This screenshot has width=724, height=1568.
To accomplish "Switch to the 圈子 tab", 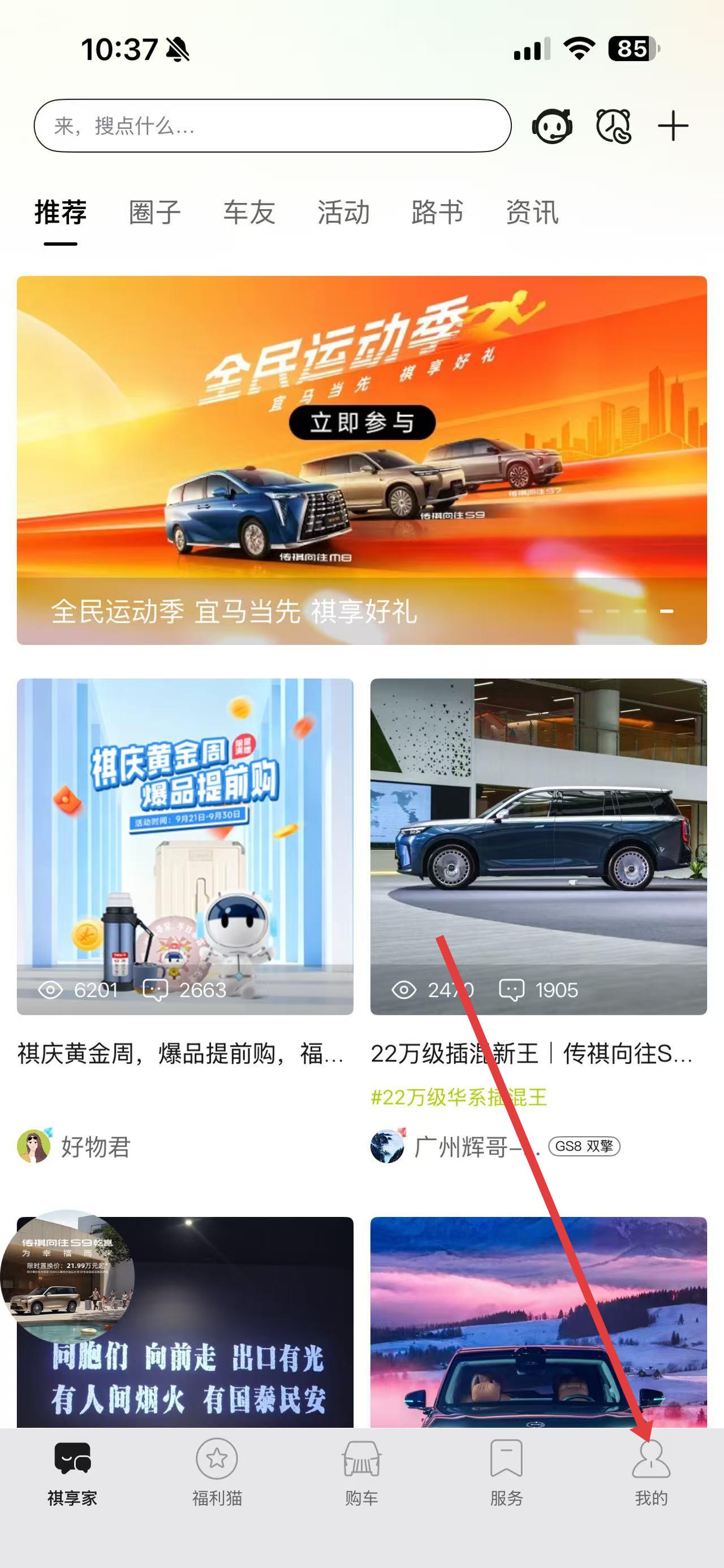I will (x=154, y=213).
